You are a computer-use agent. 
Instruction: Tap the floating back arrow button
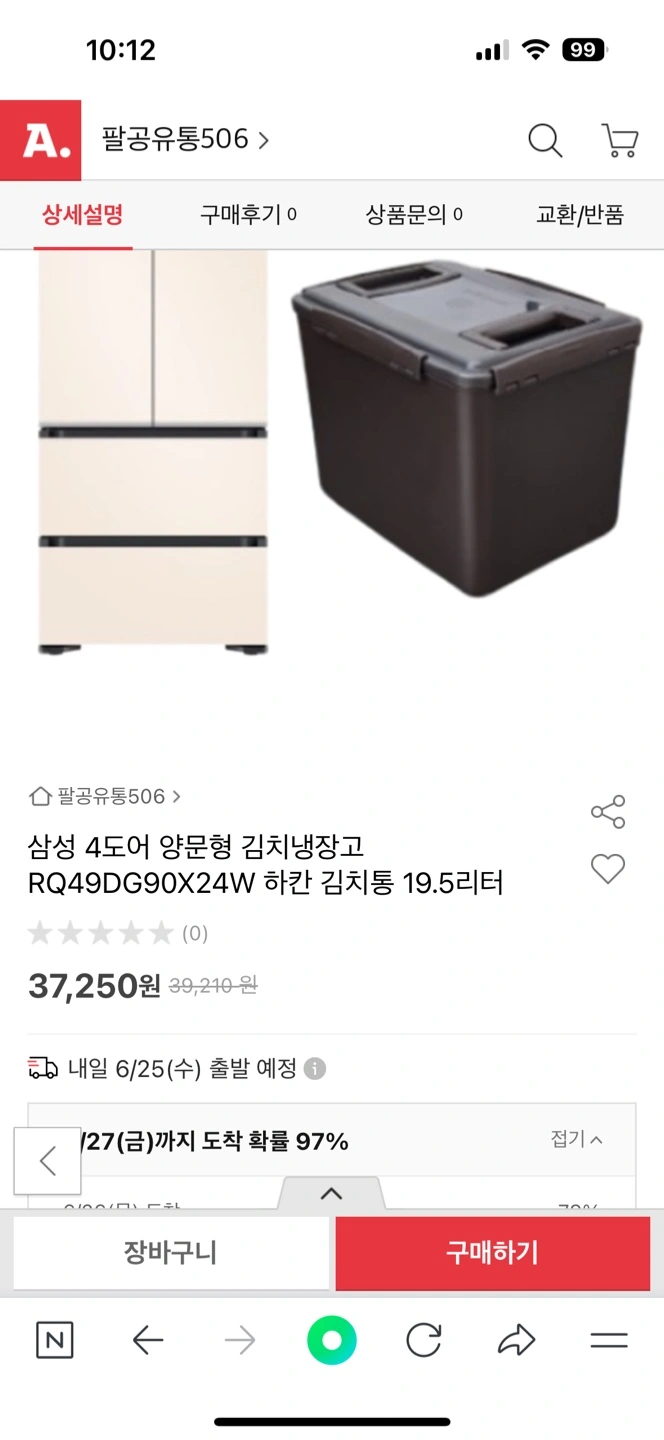pos(47,1161)
